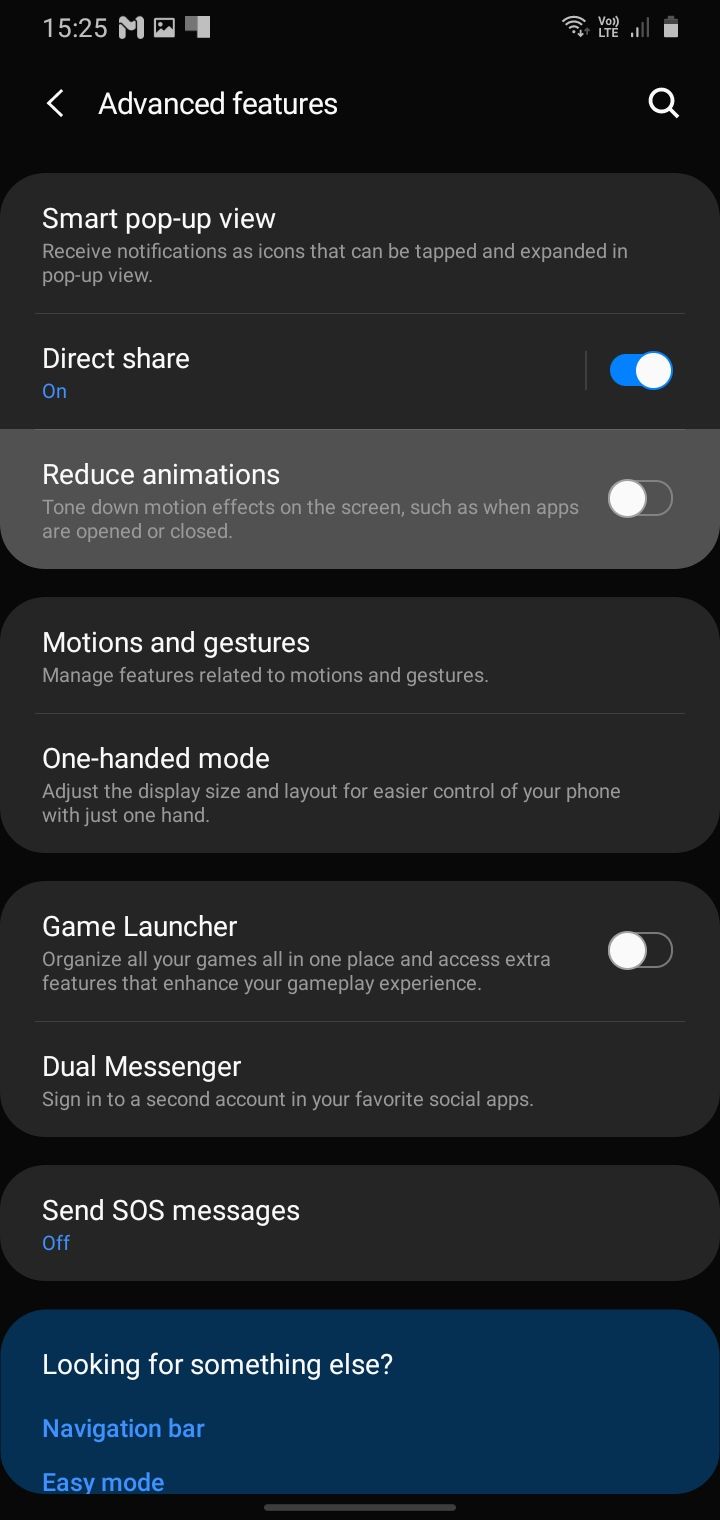Screen dimensions: 720x1520
Task: Turn on the Game Launcher switch
Action: tap(640, 950)
